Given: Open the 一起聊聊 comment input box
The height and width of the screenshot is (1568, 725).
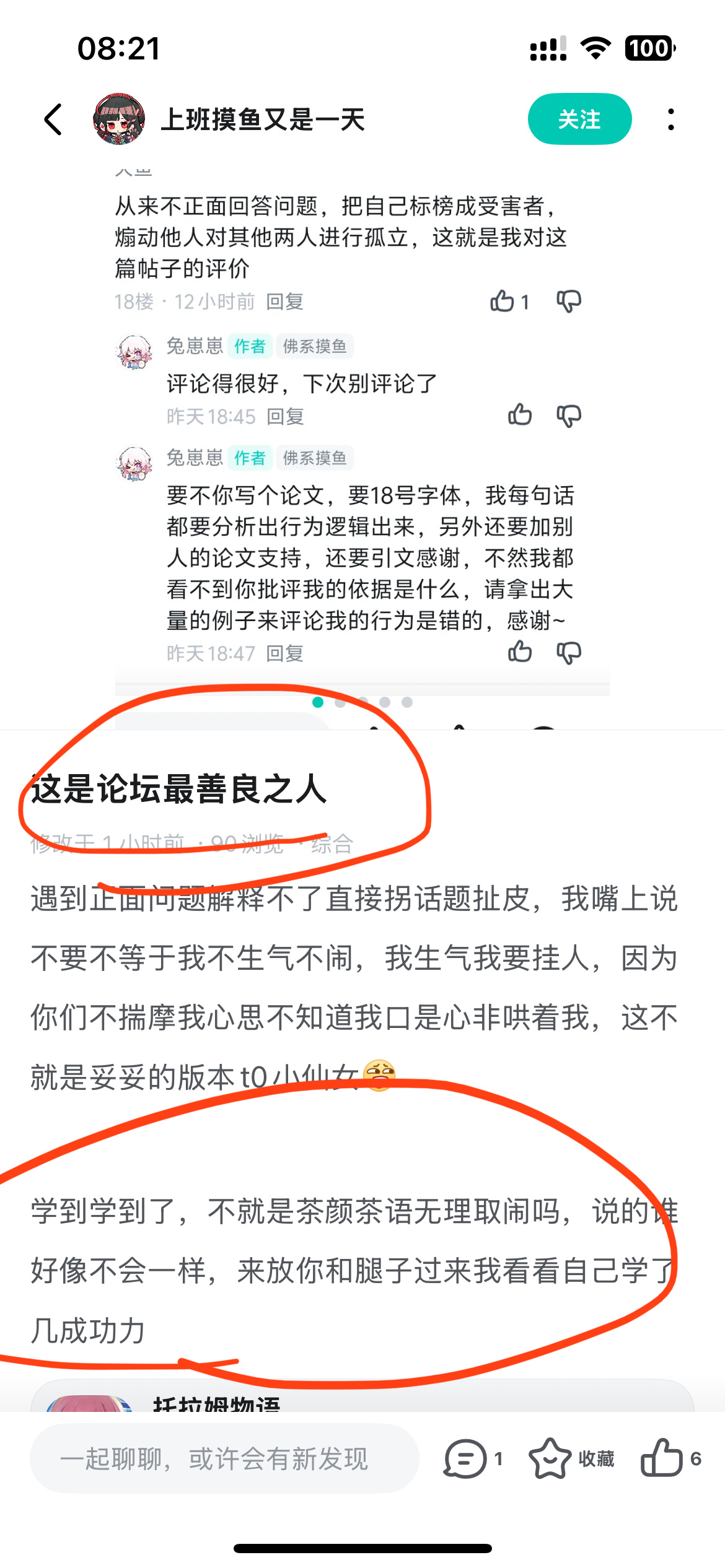Looking at the screenshot, I should tap(224, 1458).
